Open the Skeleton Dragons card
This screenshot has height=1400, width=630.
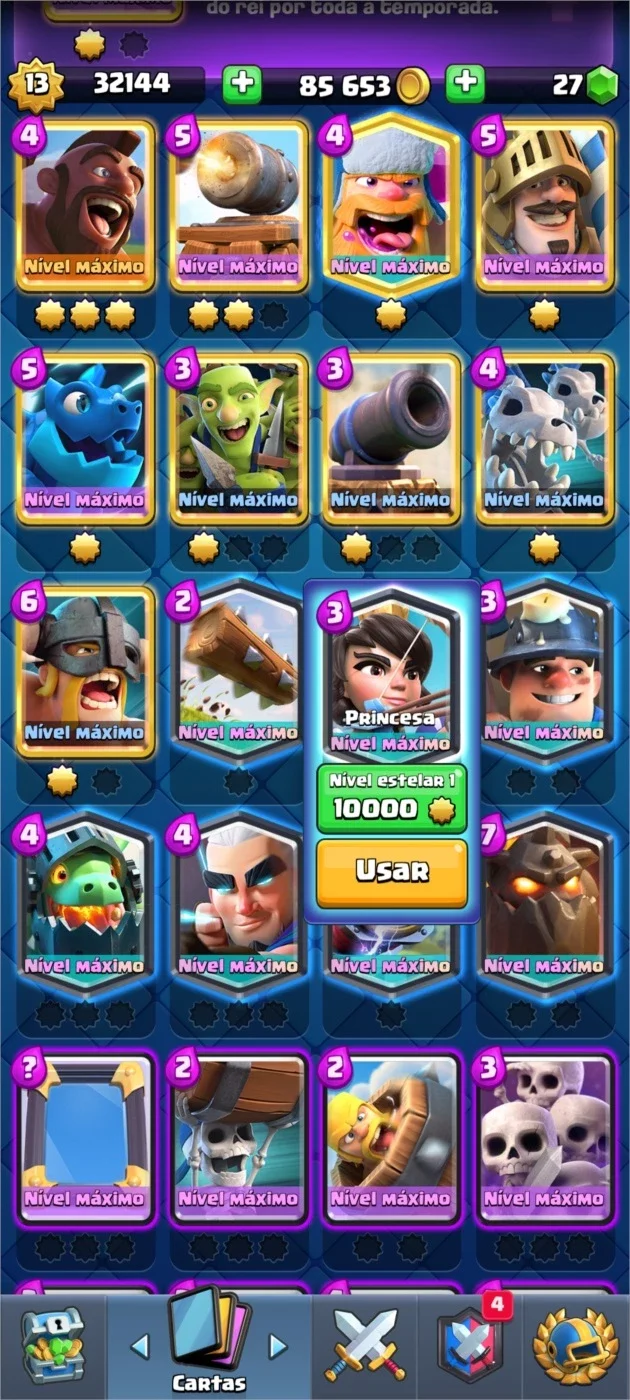[545, 439]
